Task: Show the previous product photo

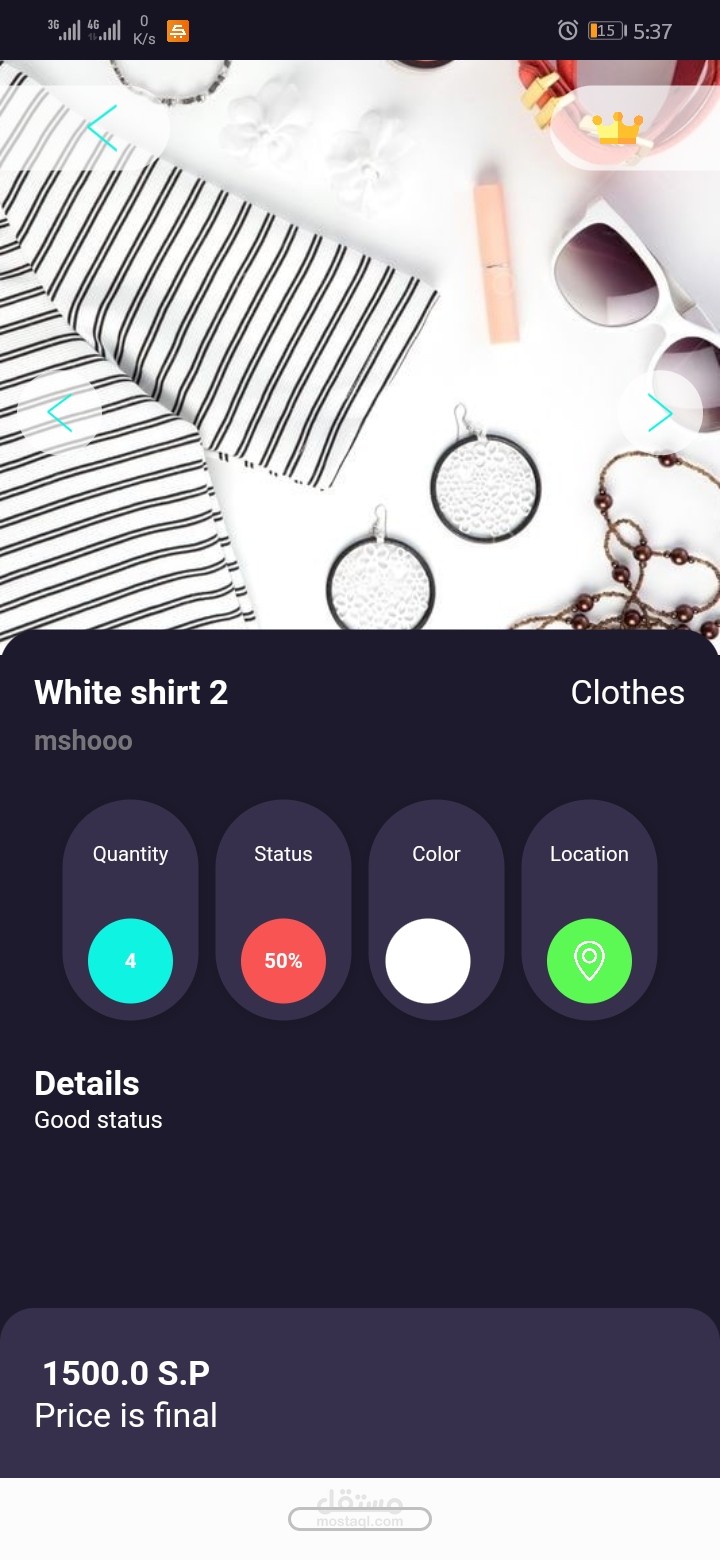Action: point(60,412)
